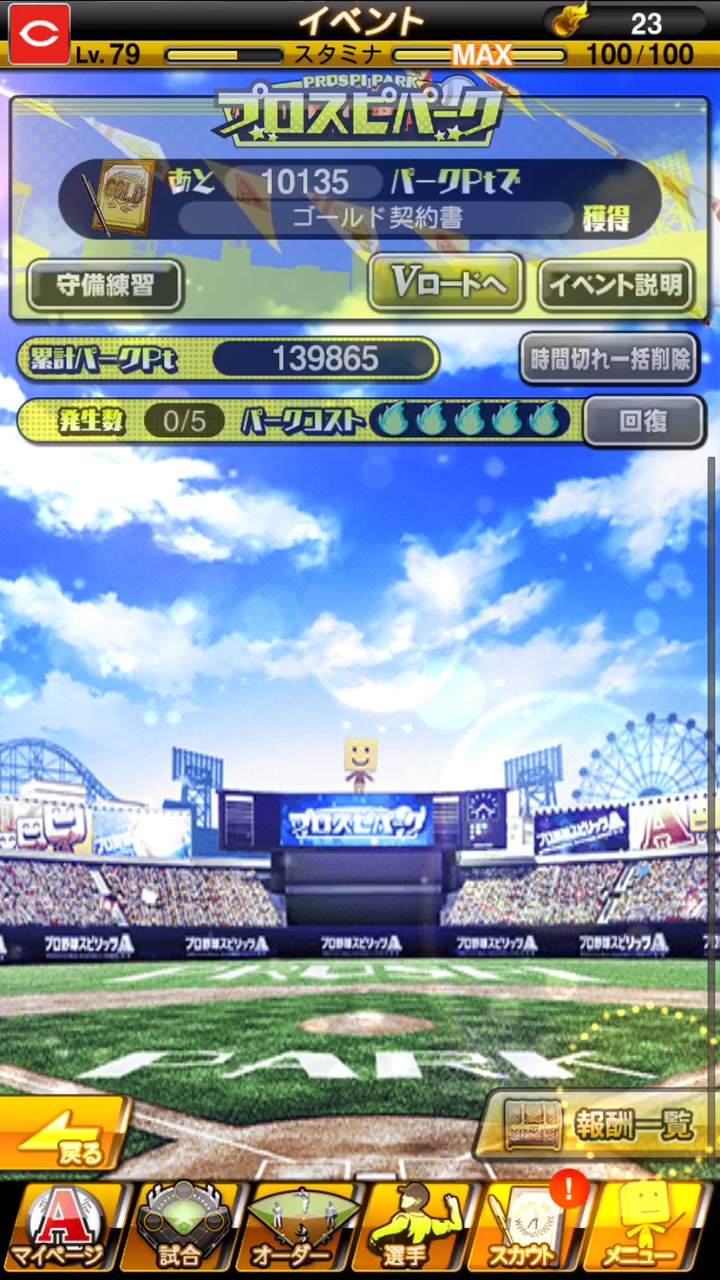
Task: Go back with the 戻る button
Action: [65, 1135]
